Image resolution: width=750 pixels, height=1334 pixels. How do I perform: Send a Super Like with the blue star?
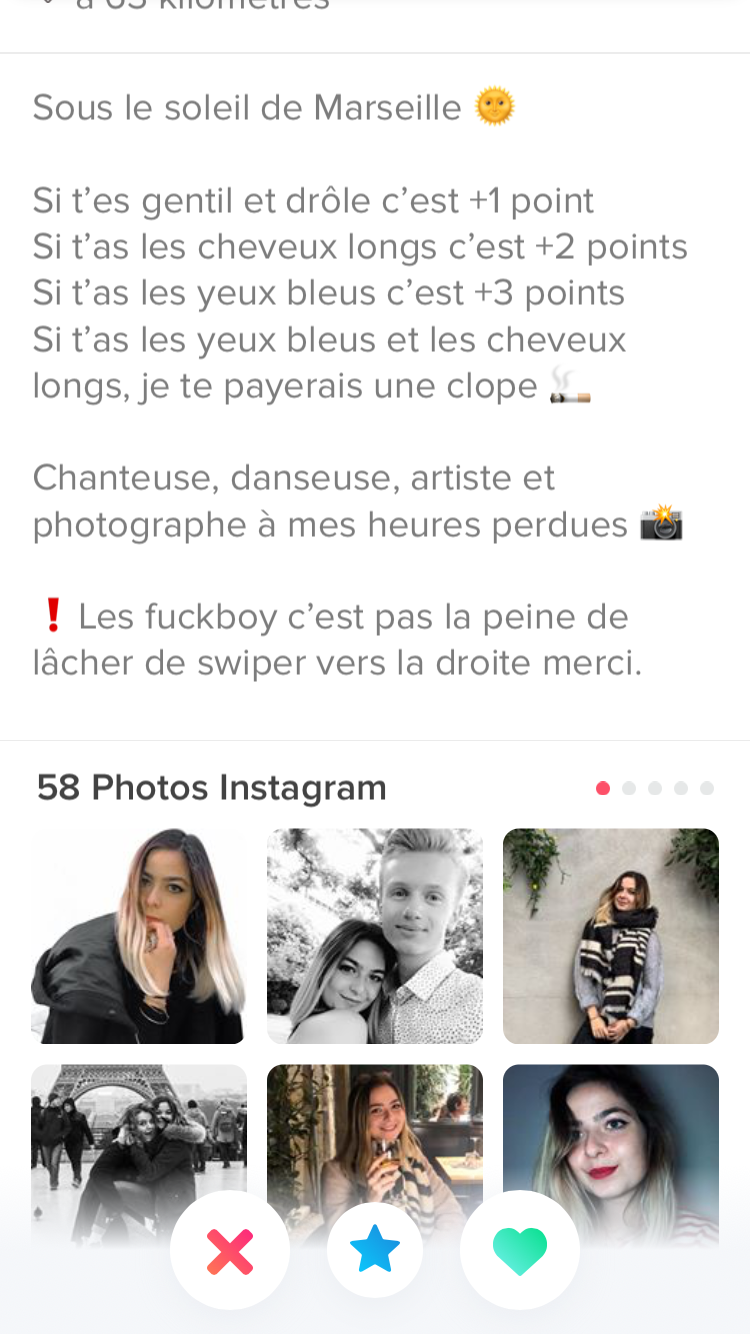(x=375, y=1250)
